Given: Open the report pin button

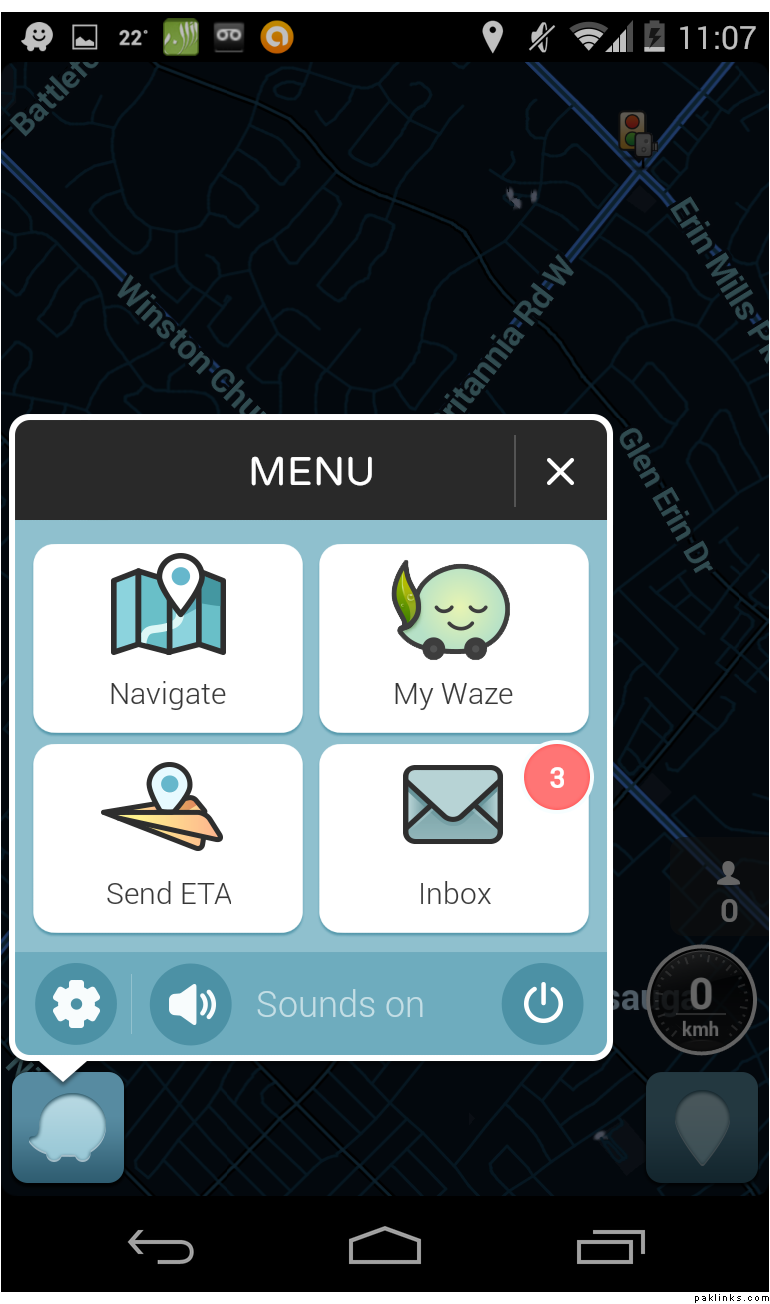Looking at the screenshot, I should [x=702, y=1127].
